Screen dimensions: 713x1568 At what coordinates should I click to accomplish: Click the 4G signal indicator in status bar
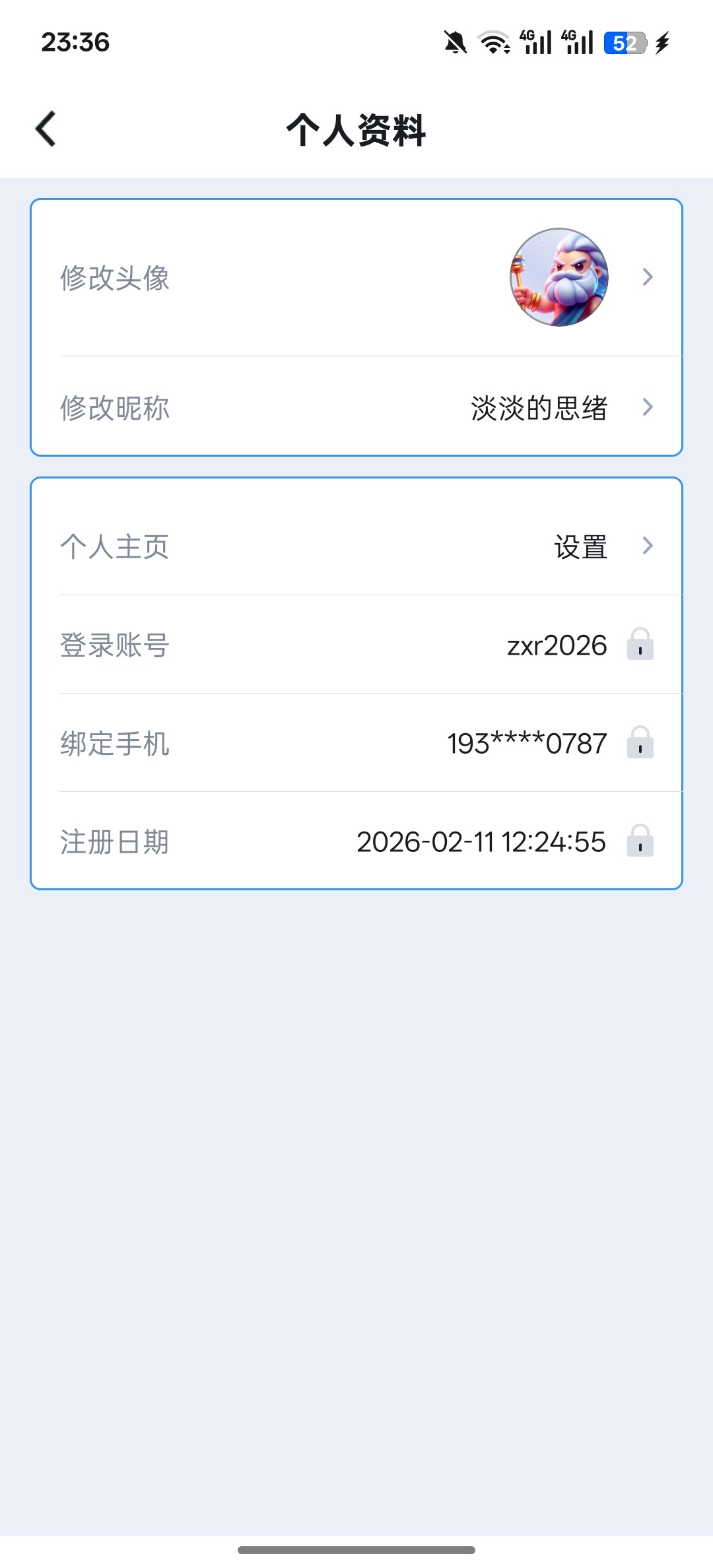click(x=535, y=41)
